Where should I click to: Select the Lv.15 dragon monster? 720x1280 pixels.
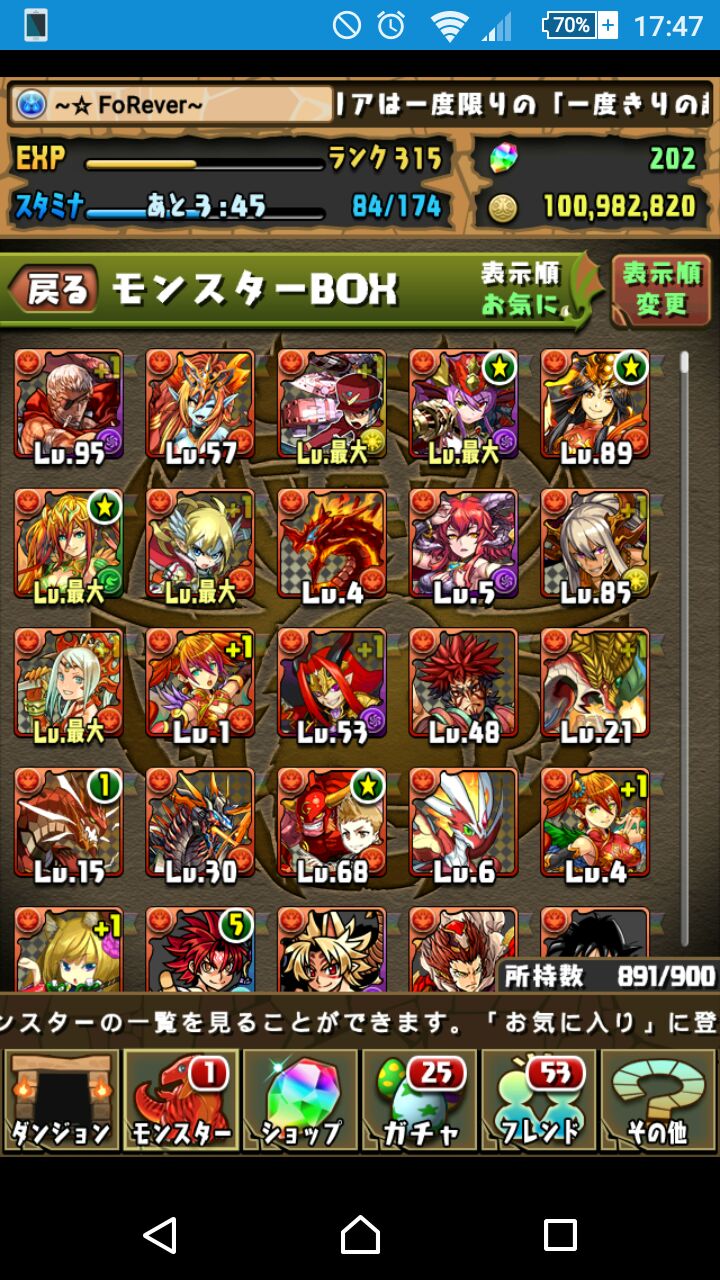click(x=68, y=825)
